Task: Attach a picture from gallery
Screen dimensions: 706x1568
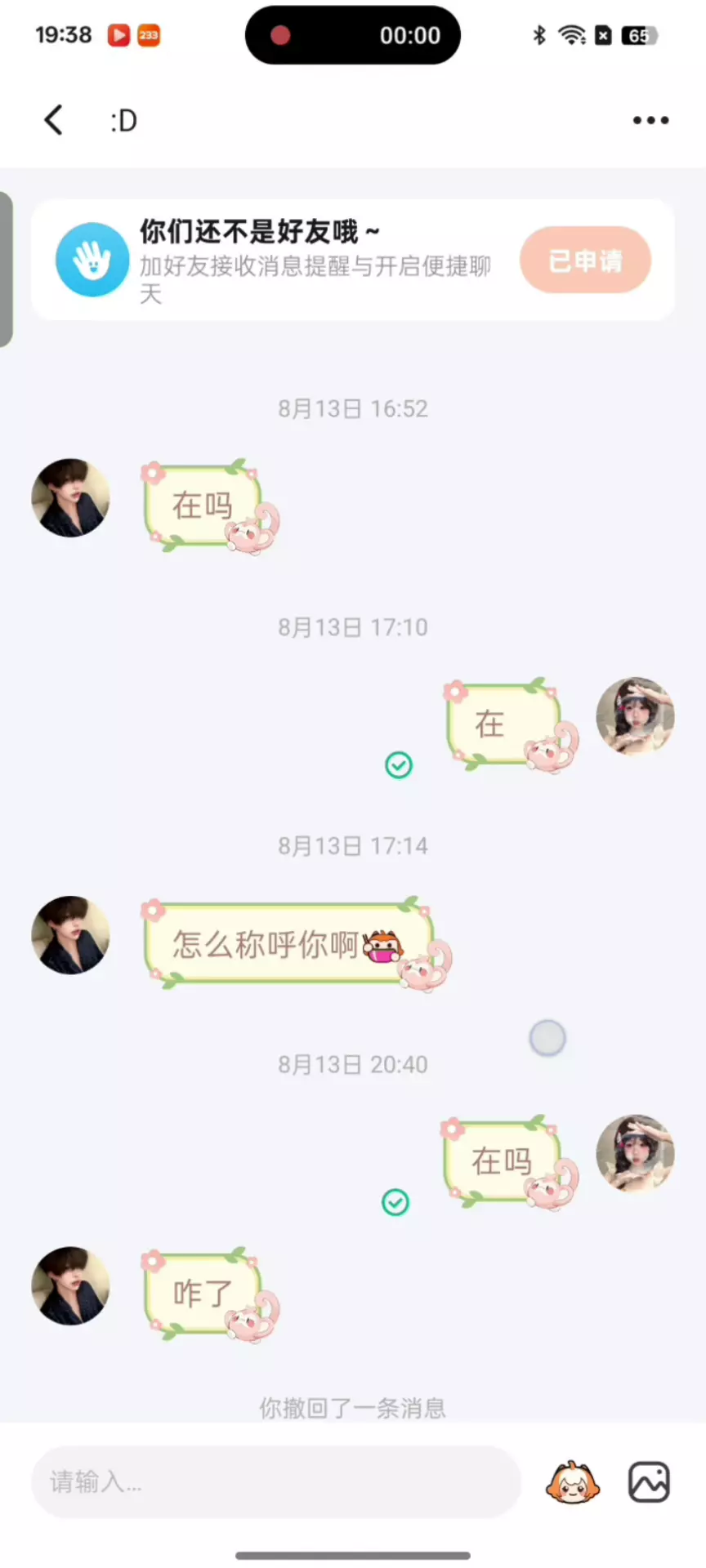Action: (x=649, y=1481)
